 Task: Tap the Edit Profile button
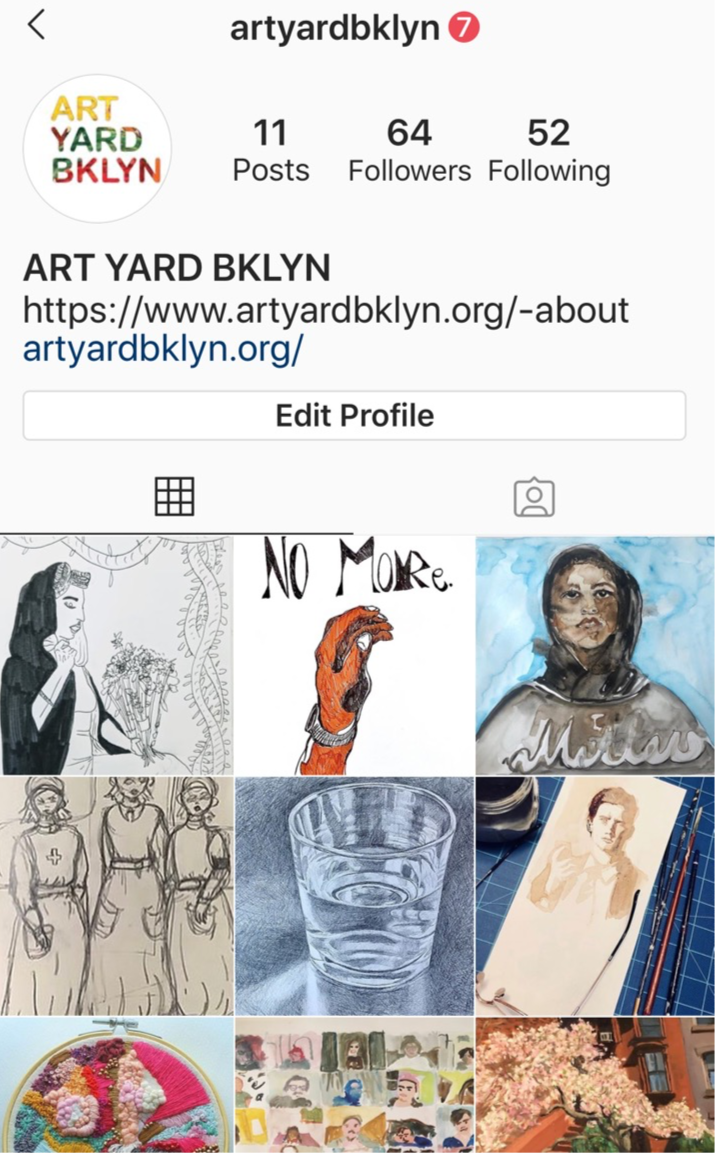355,415
